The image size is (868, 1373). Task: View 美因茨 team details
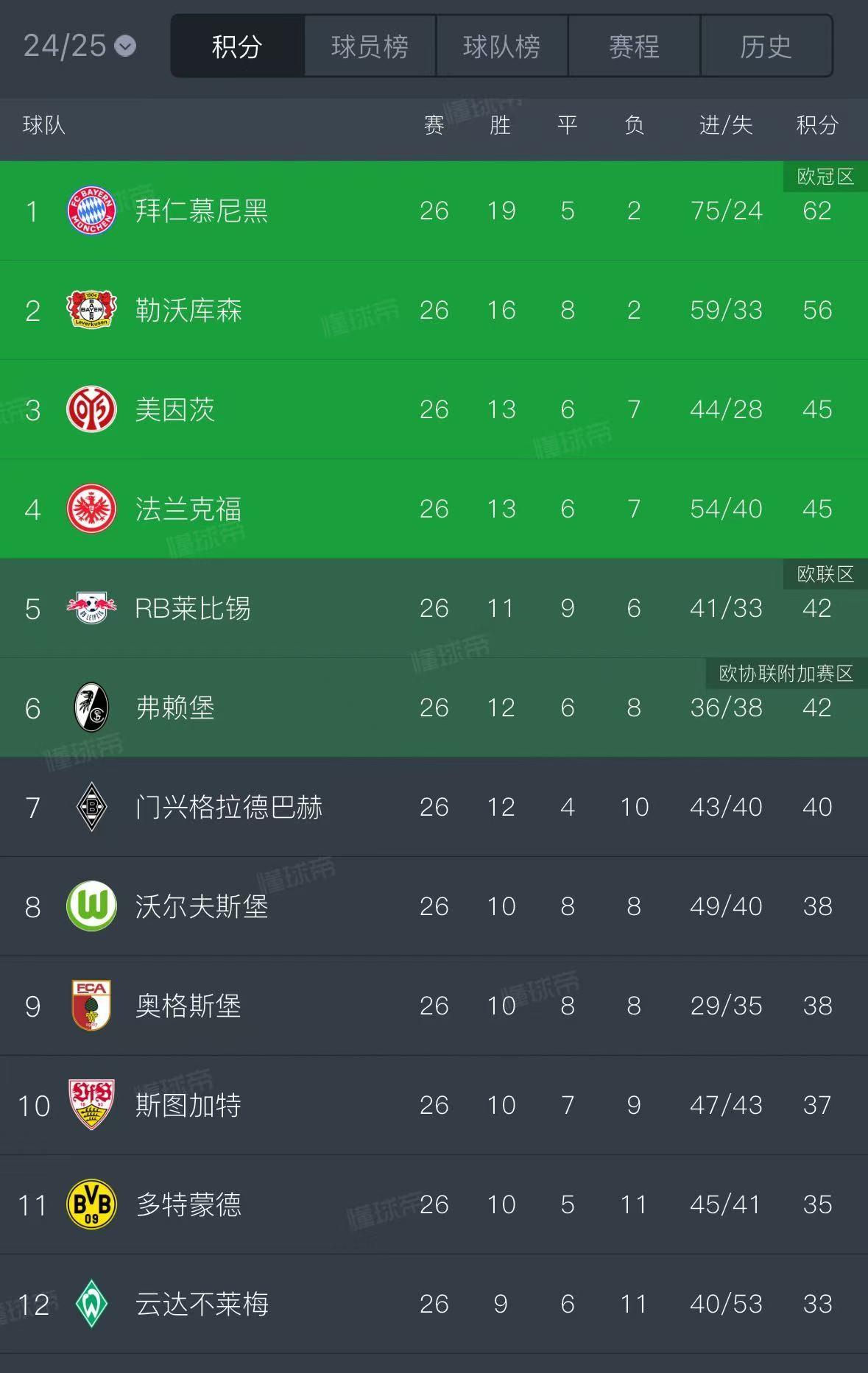(175, 409)
